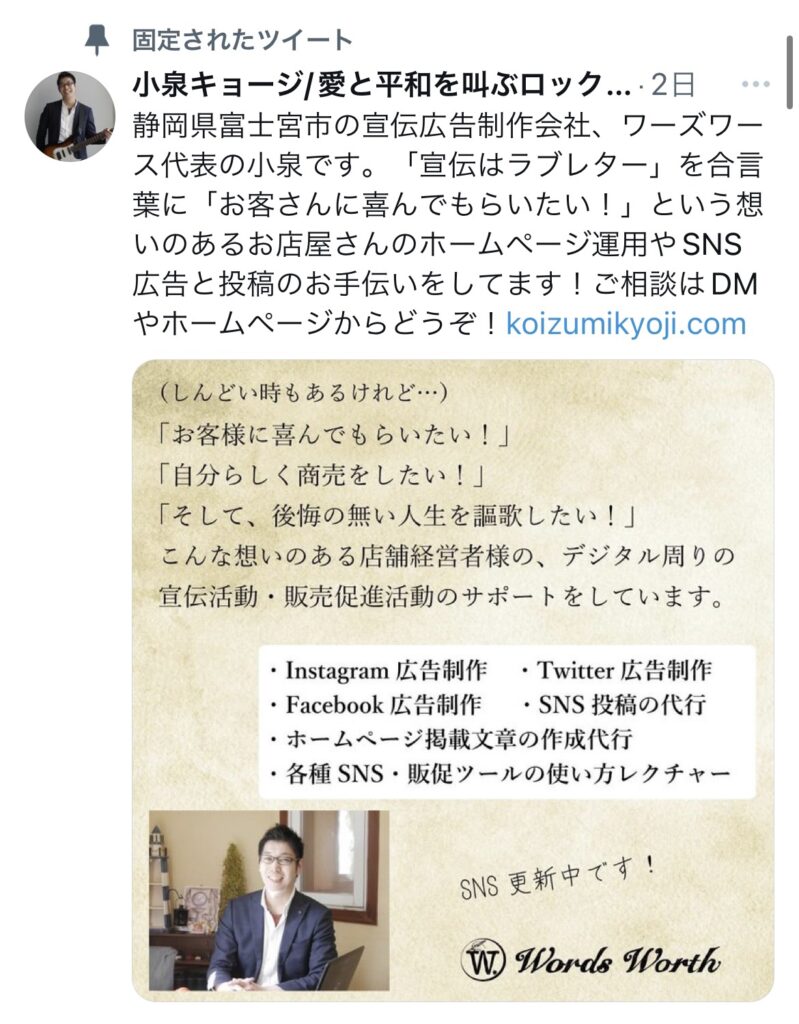Tap the author name 小泉キョージ
The height and width of the screenshot is (1024, 799).
coord(381,84)
